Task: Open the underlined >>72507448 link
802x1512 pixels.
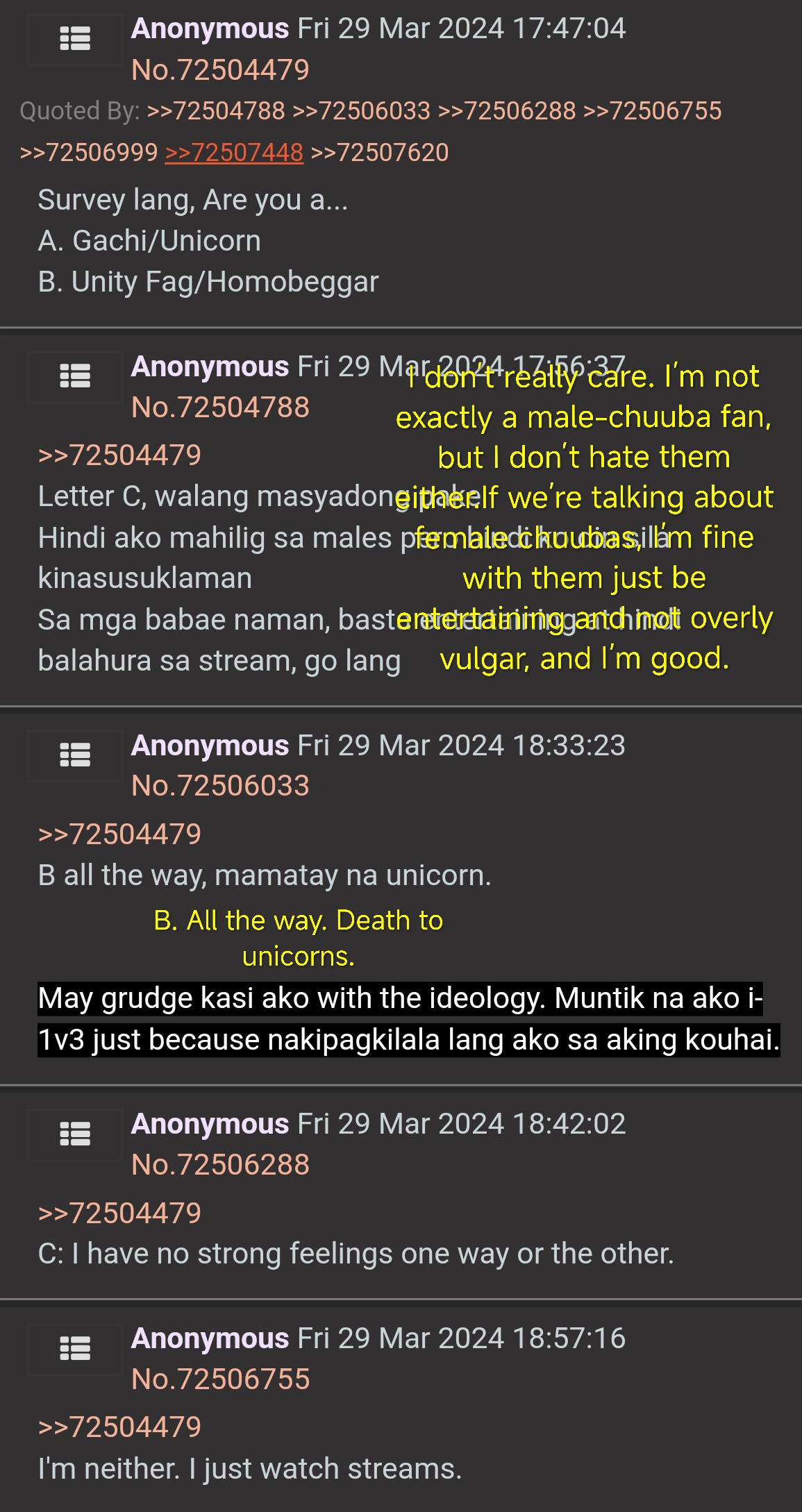Action: point(234,153)
